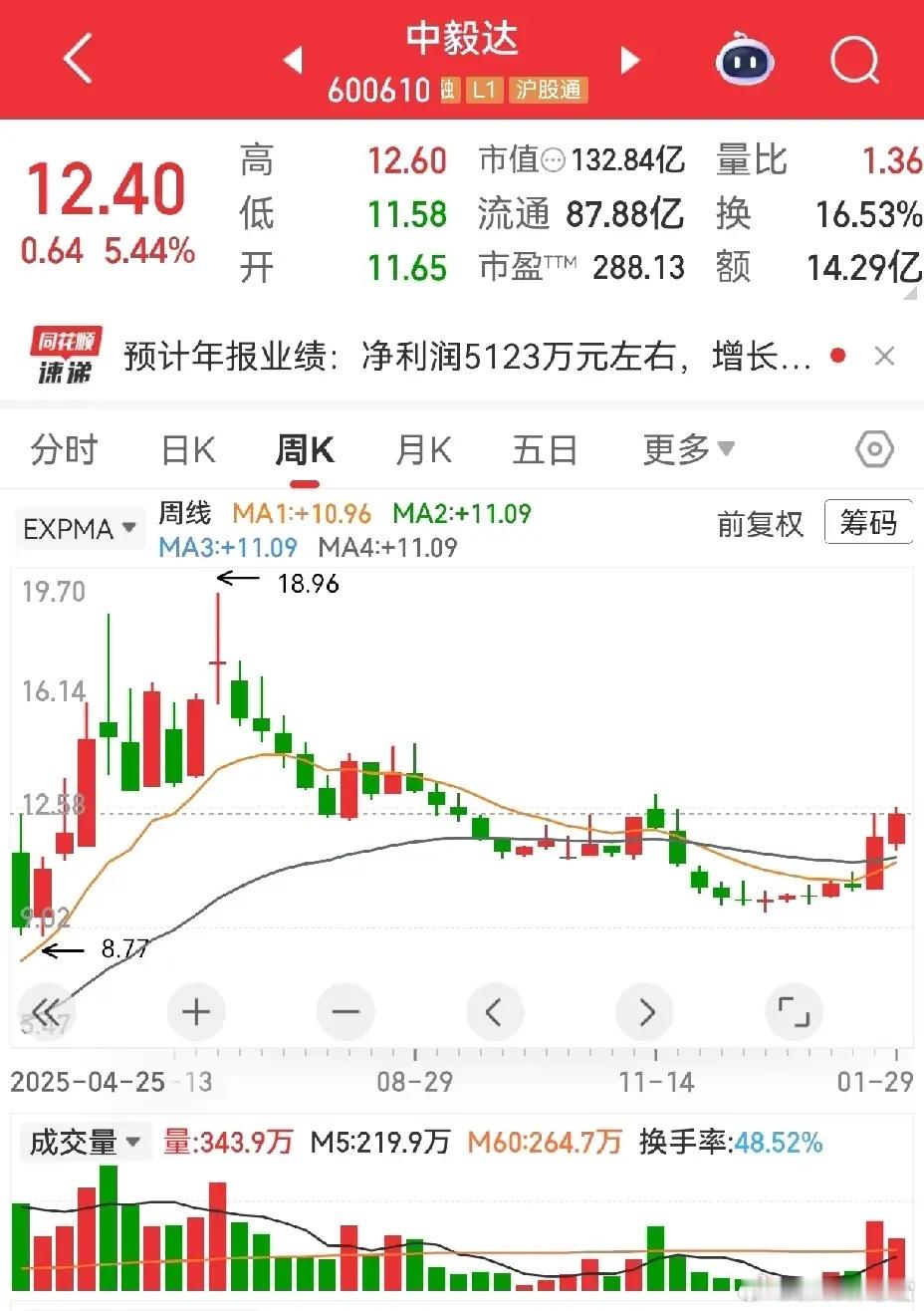Open the 预计年报业绩 news banner
This screenshot has height=1311, width=924.
[x=466, y=356]
